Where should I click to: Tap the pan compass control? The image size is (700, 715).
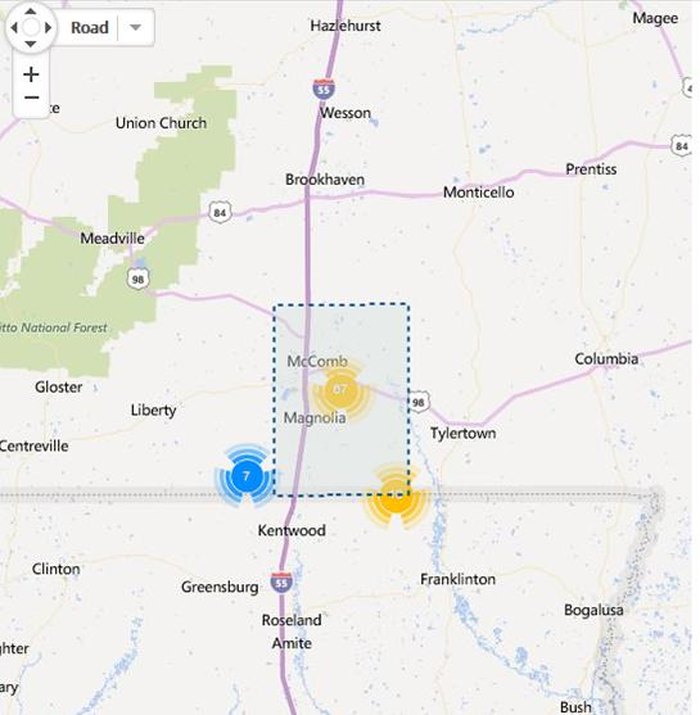pyautogui.click(x=31, y=27)
